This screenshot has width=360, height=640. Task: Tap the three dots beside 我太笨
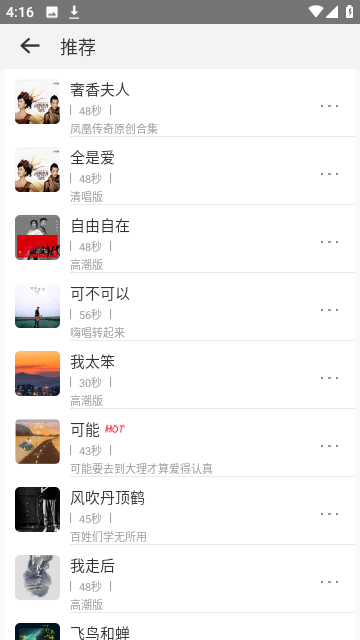[329, 378]
